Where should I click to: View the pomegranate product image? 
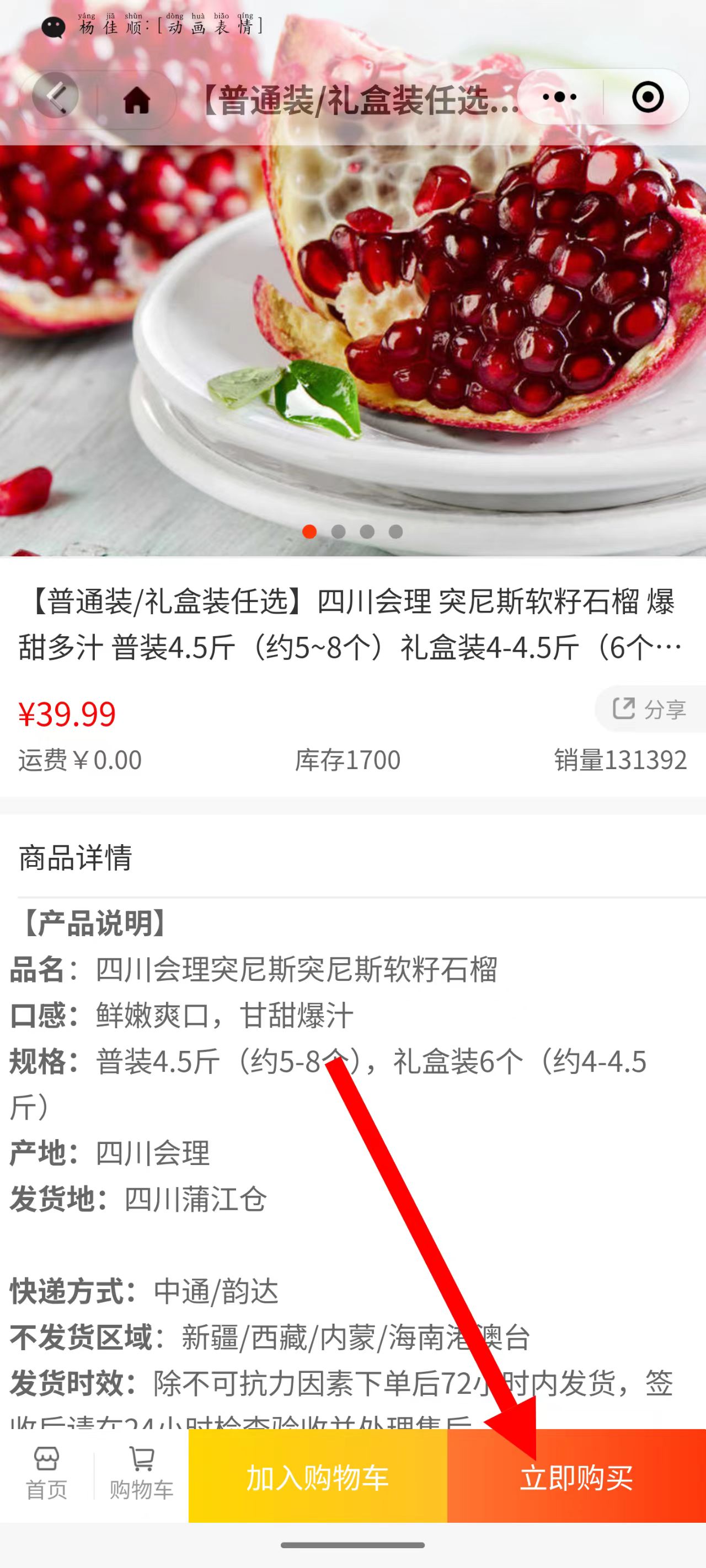pyautogui.click(x=352, y=341)
